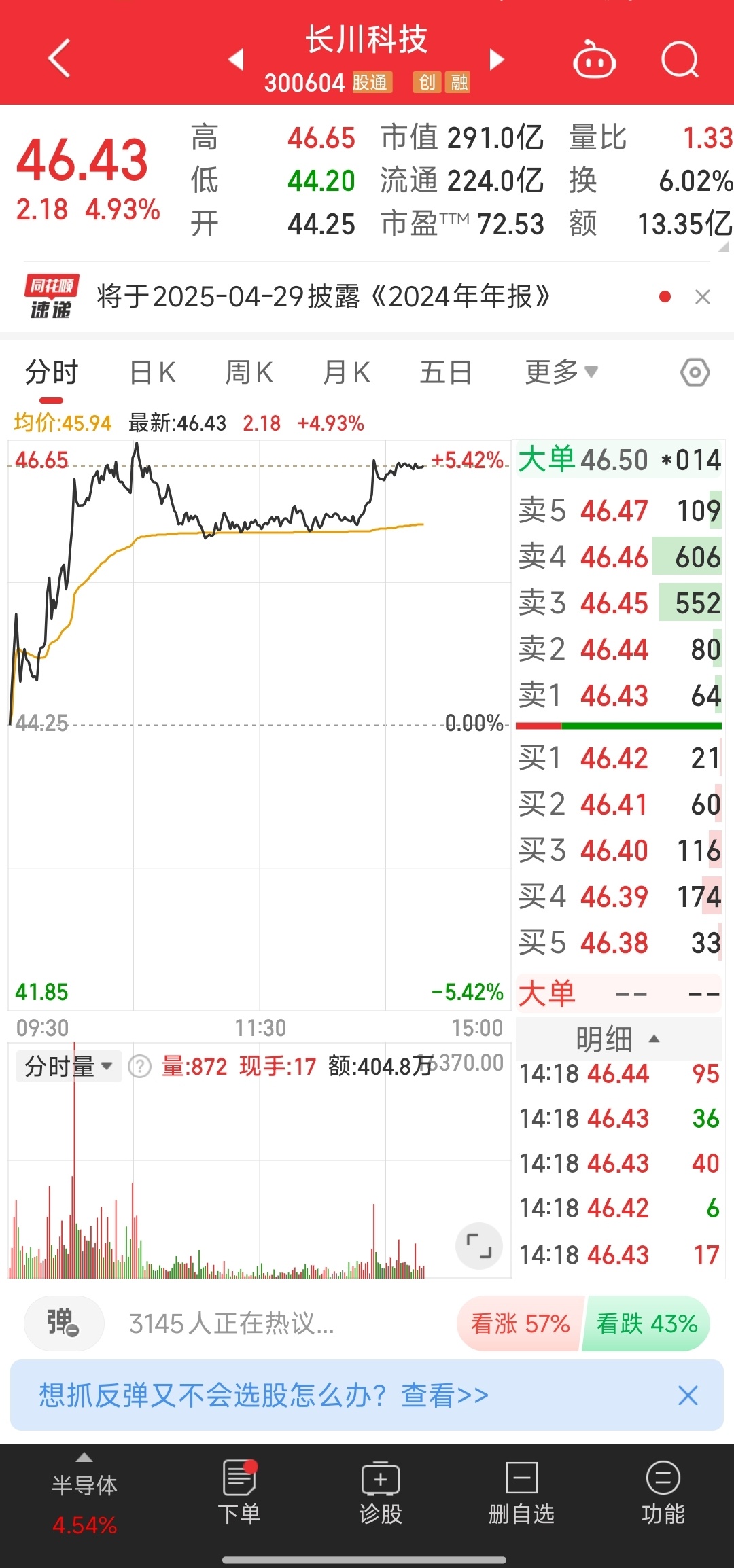The image size is (734, 1568).
Task: Open the robot assistant icon
Action: (x=594, y=60)
